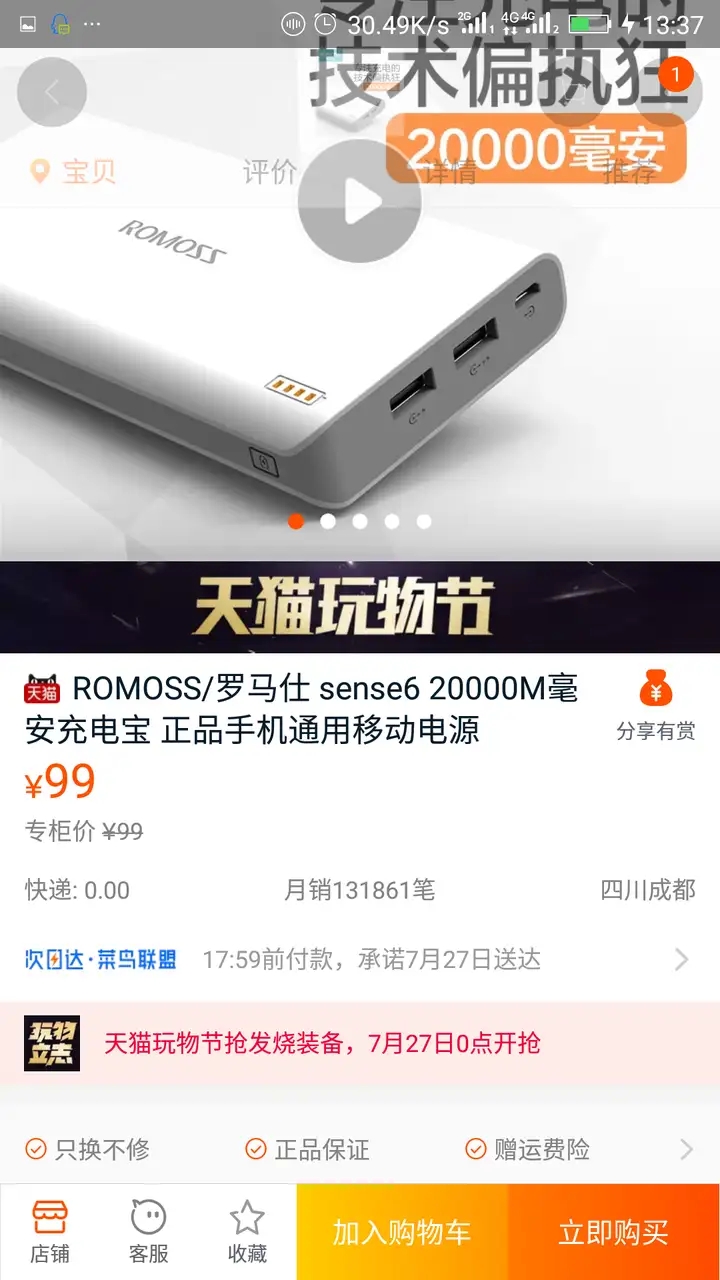Switch to the 详情 tab
The image size is (720, 1280).
450,172
